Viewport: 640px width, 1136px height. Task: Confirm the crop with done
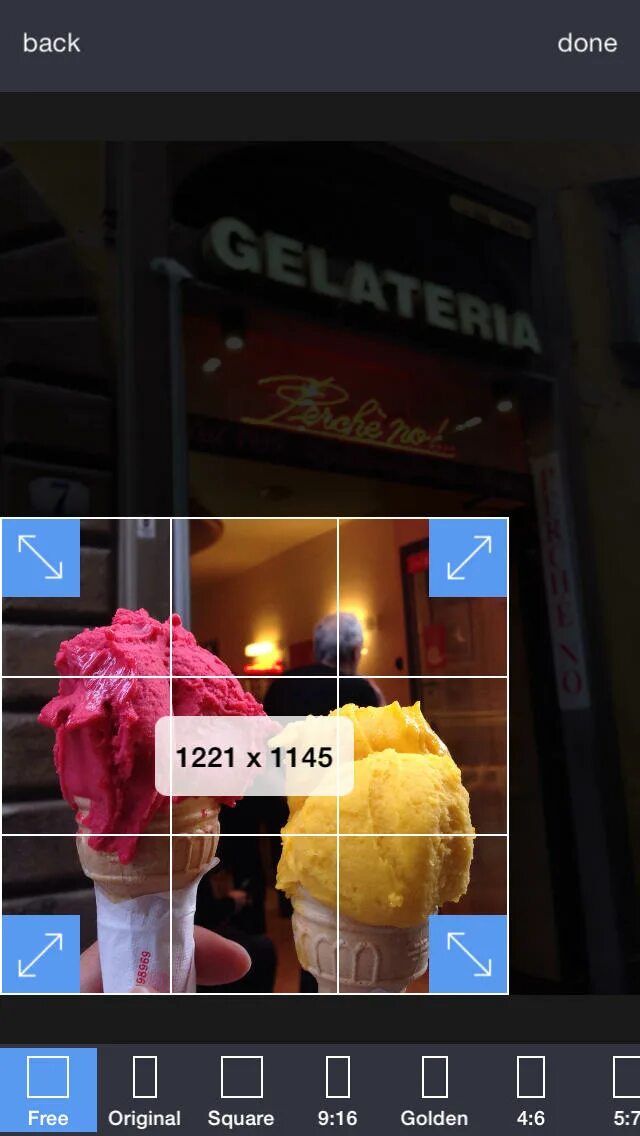pyautogui.click(x=587, y=43)
